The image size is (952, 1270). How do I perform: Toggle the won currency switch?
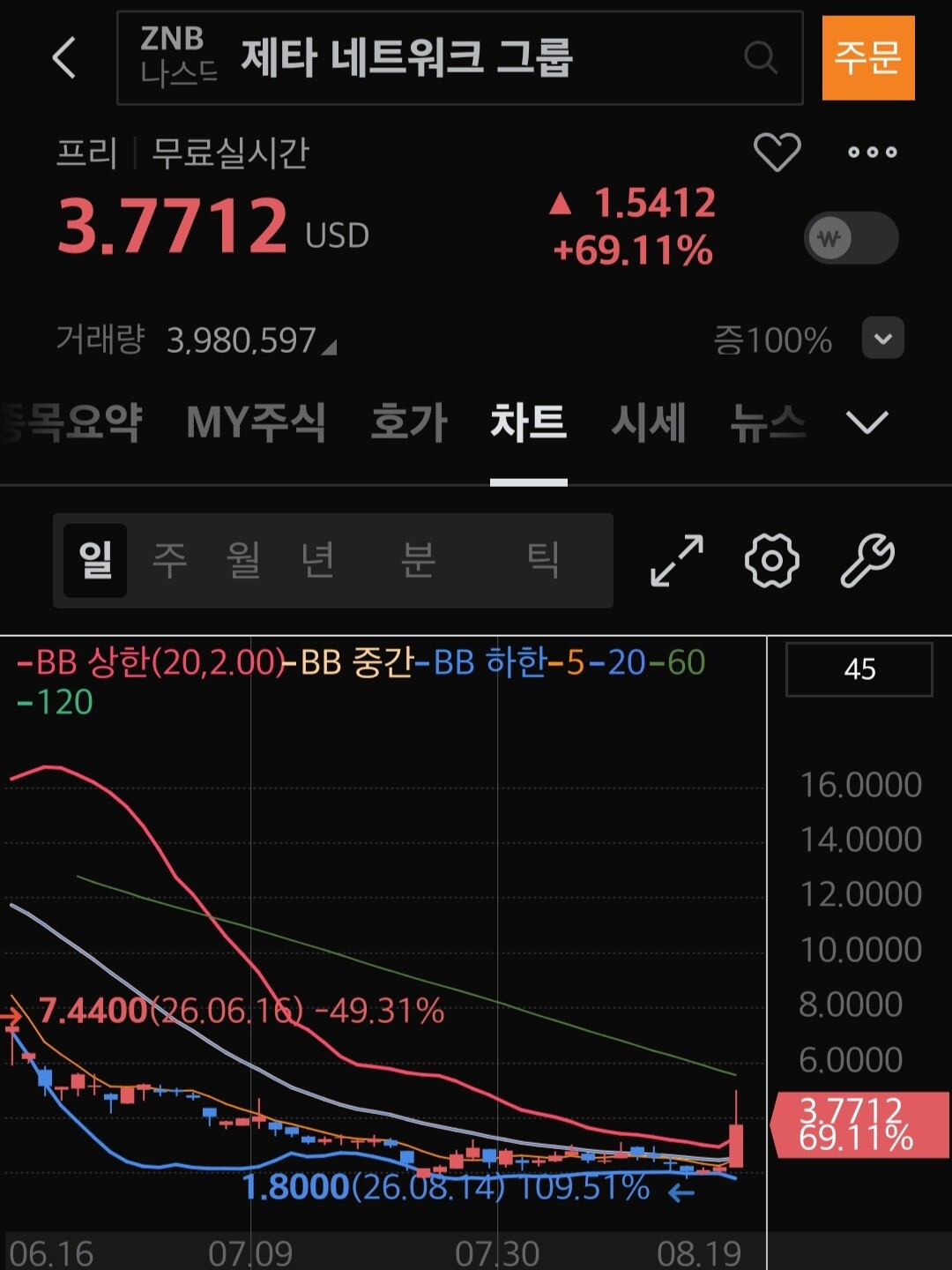click(852, 238)
